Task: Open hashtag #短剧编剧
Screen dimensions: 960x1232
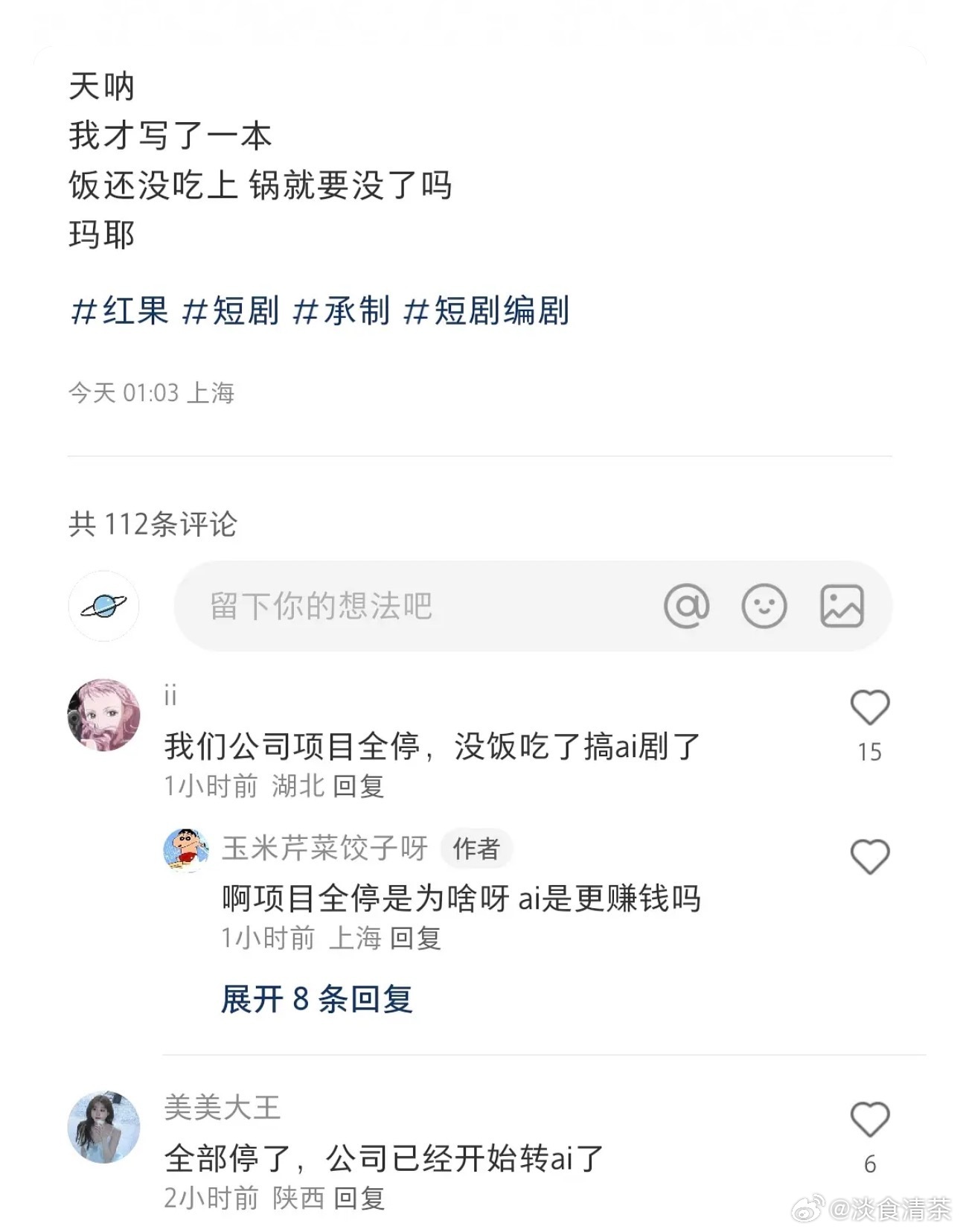Action: (x=487, y=313)
